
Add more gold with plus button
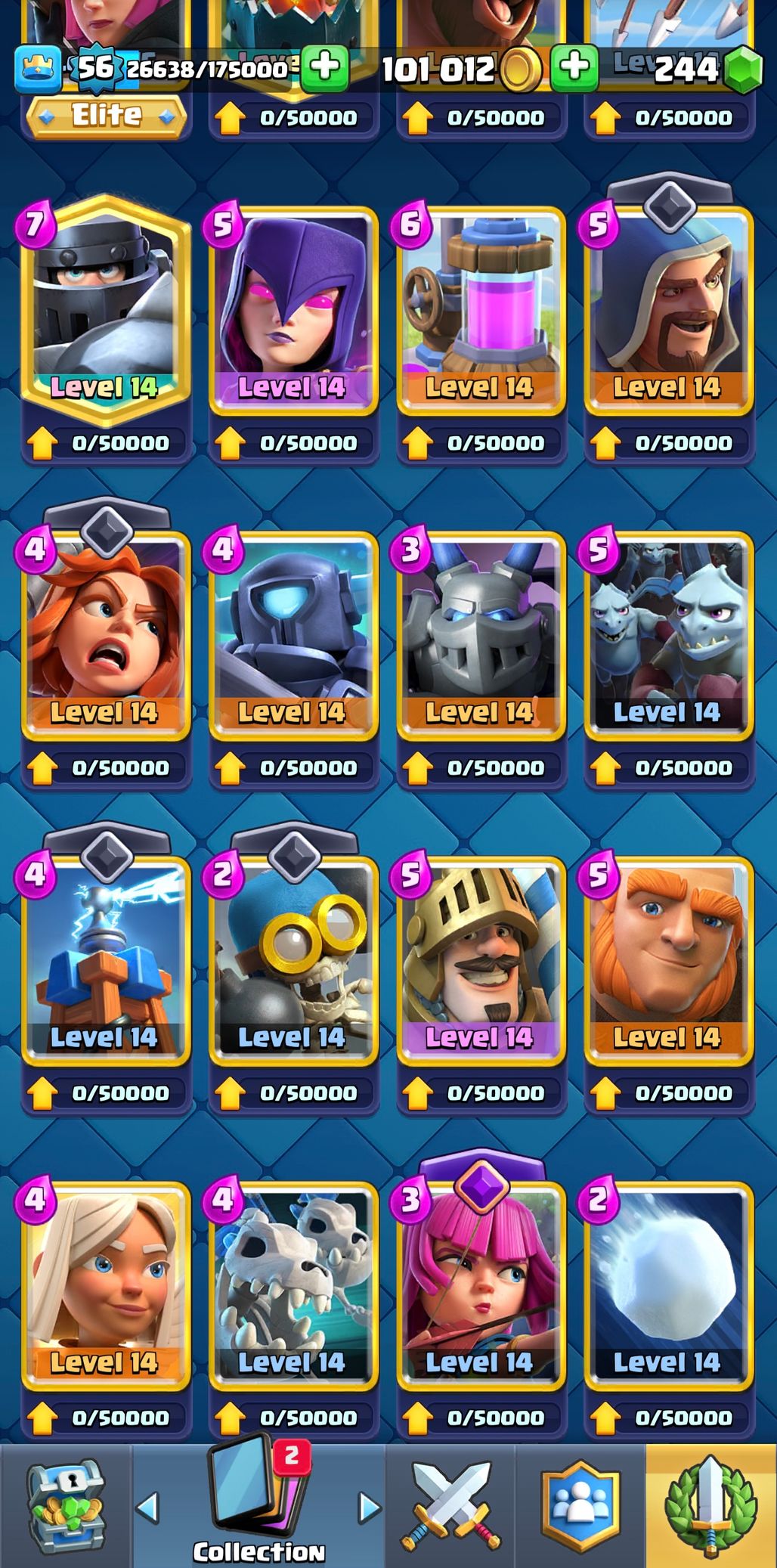[574, 68]
